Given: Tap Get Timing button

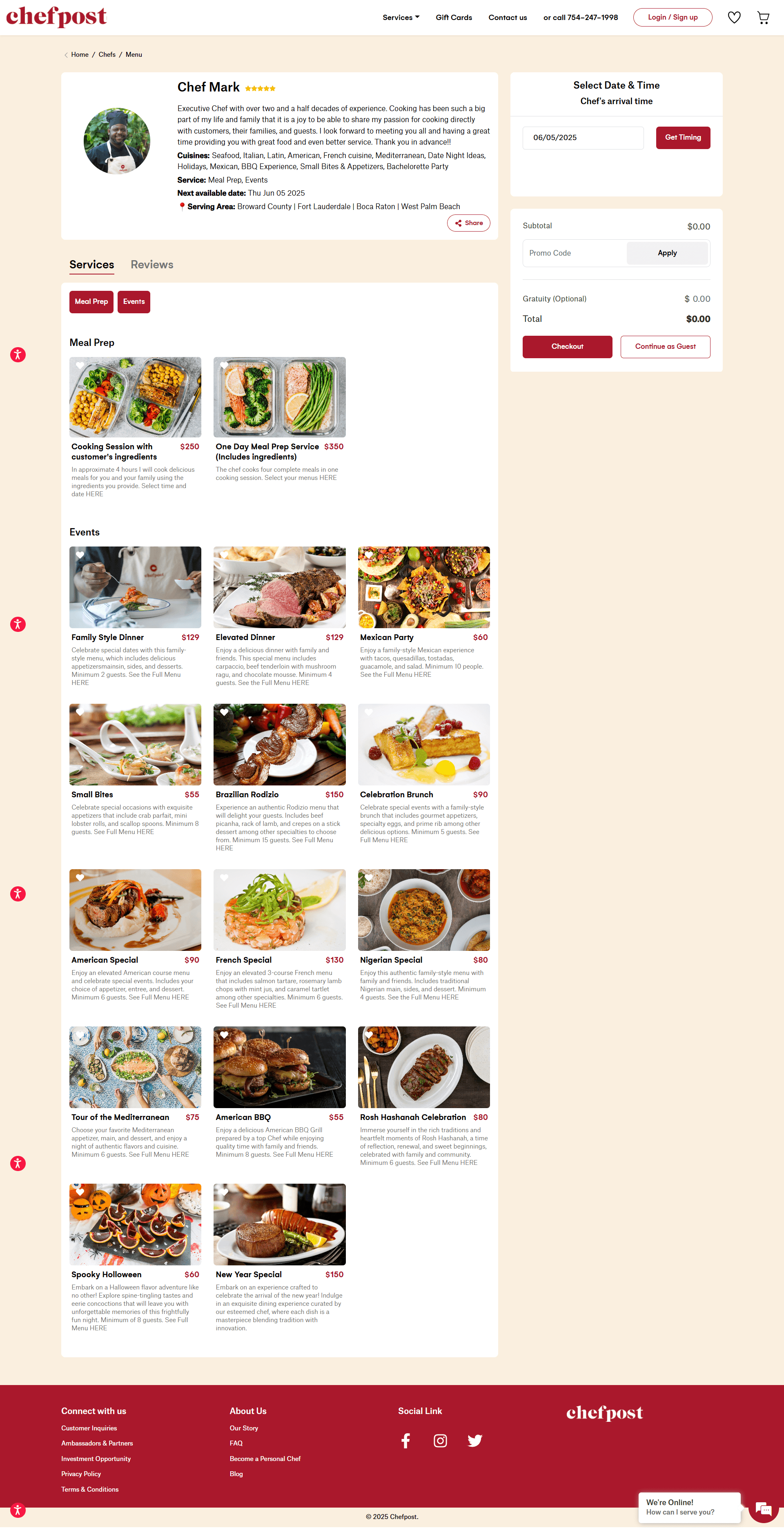Looking at the screenshot, I should tap(682, 138).
